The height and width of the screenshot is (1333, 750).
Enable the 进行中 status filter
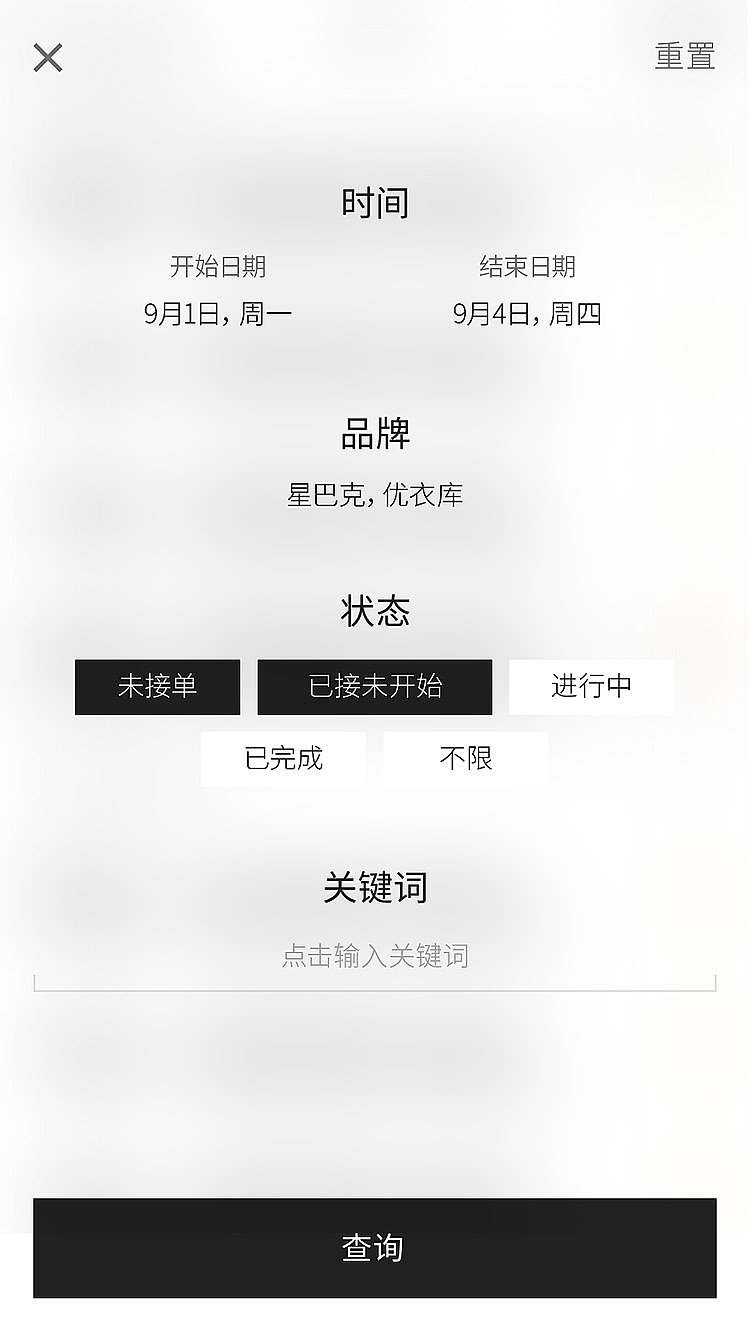pyautogui.click(x=591, y=687)
